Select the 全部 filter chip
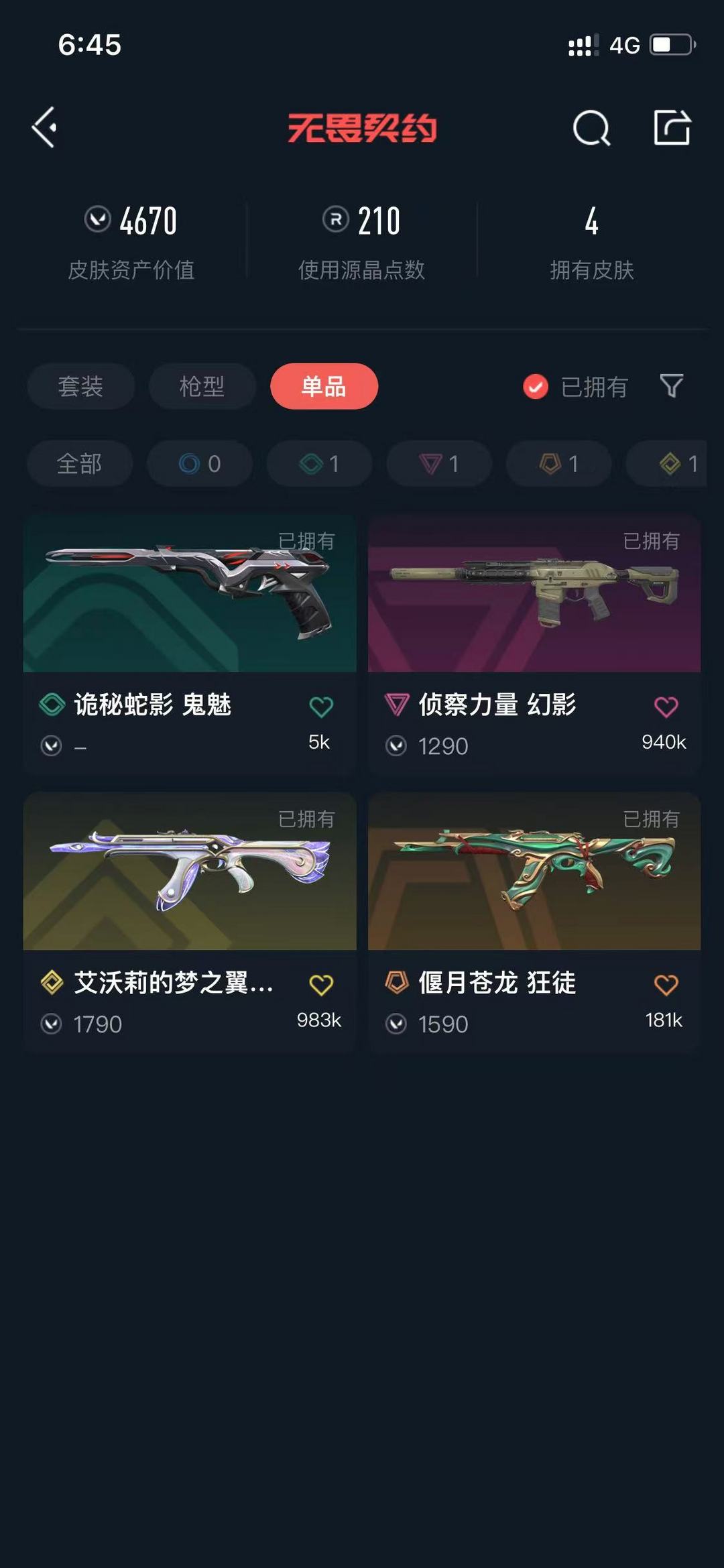The width and height of the screenshot is (724, 1568). click(x=80, y=463)
